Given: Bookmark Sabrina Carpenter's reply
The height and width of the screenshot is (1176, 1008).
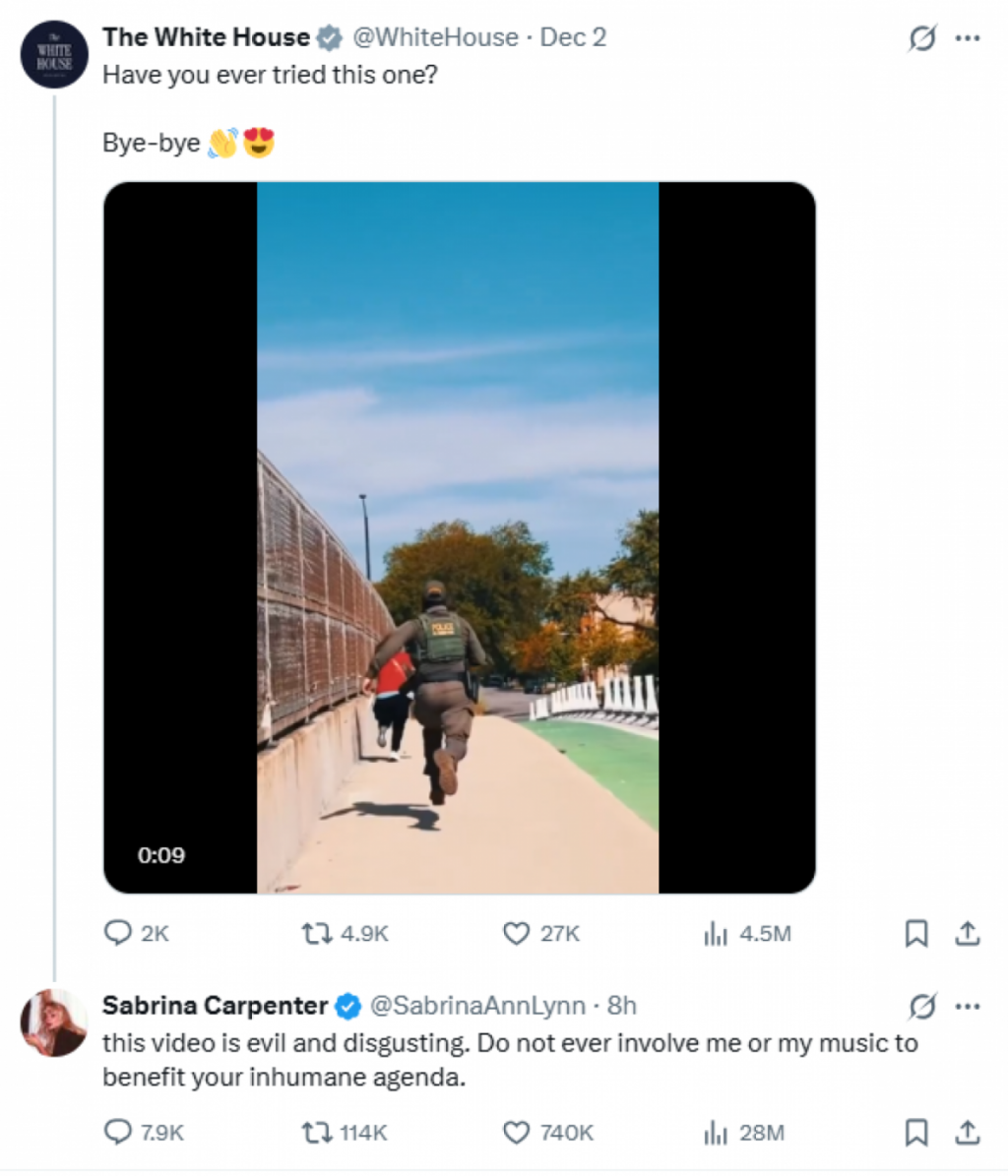Looking at the screenshot, I should 917,1132.
